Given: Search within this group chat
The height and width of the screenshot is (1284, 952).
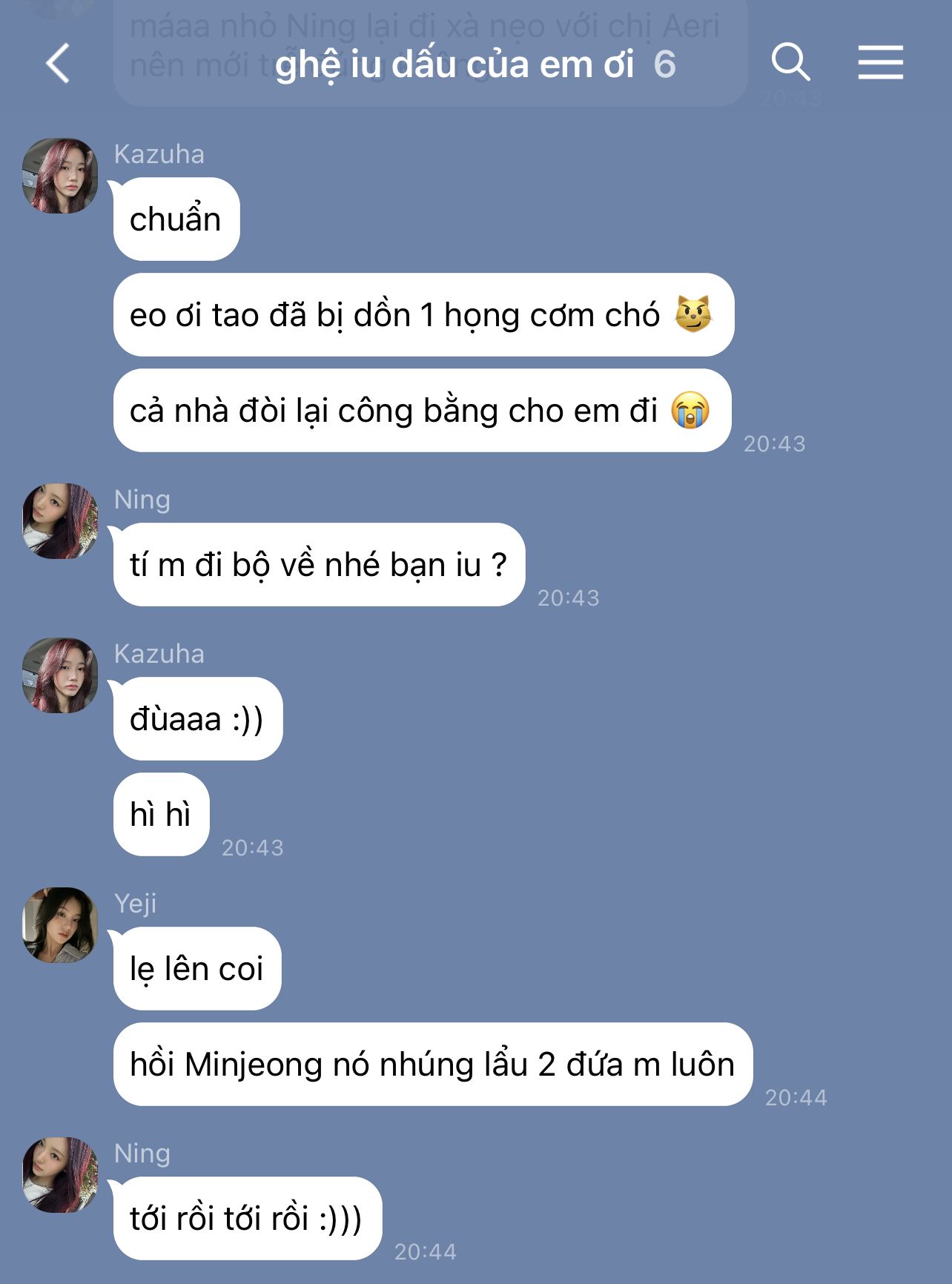Looking at the screenshot, I should 790,62.
